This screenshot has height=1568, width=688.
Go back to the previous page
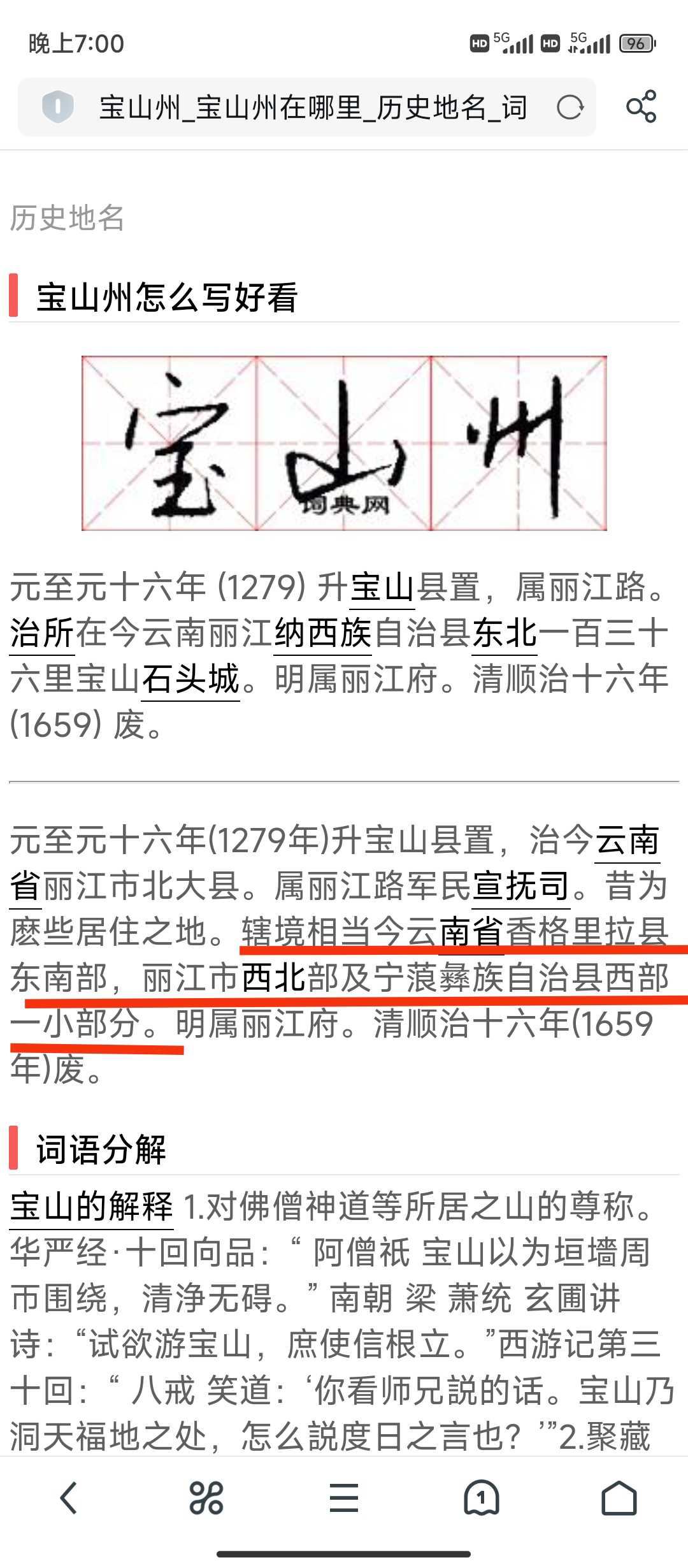(69, 1498)
